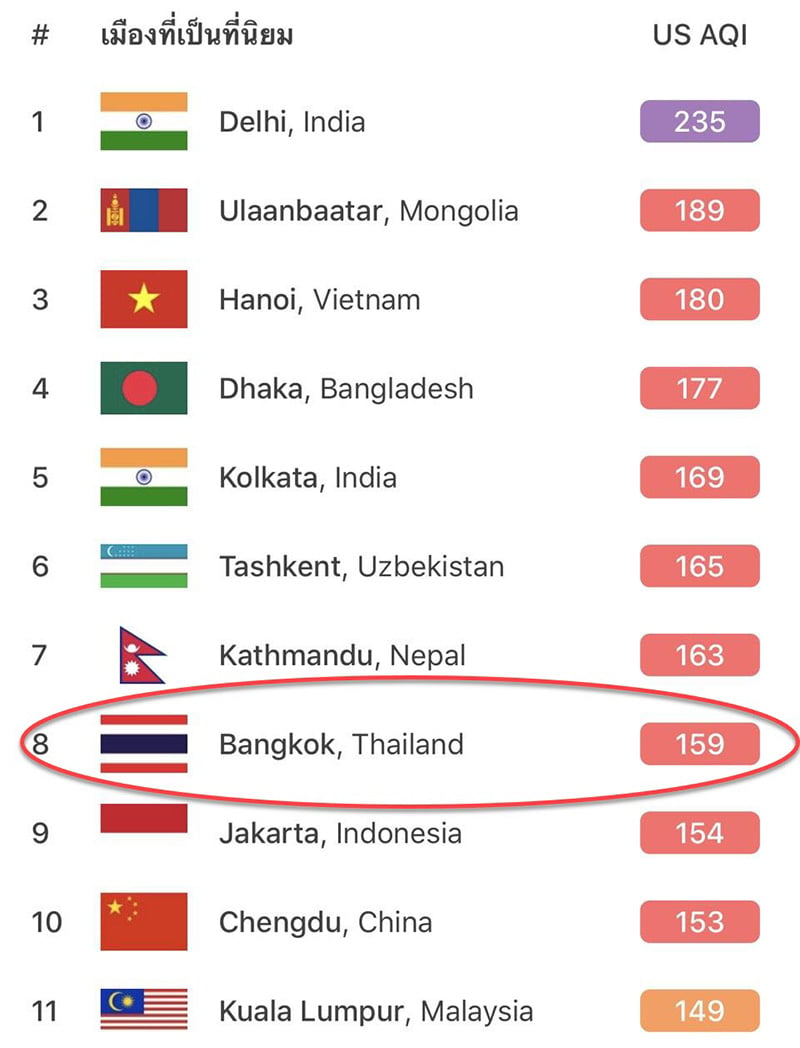Screen dimensions: 800x1048
Task: Open Kuala Lumpur, Malaysia air quality
Action: tap(400, 1011)
